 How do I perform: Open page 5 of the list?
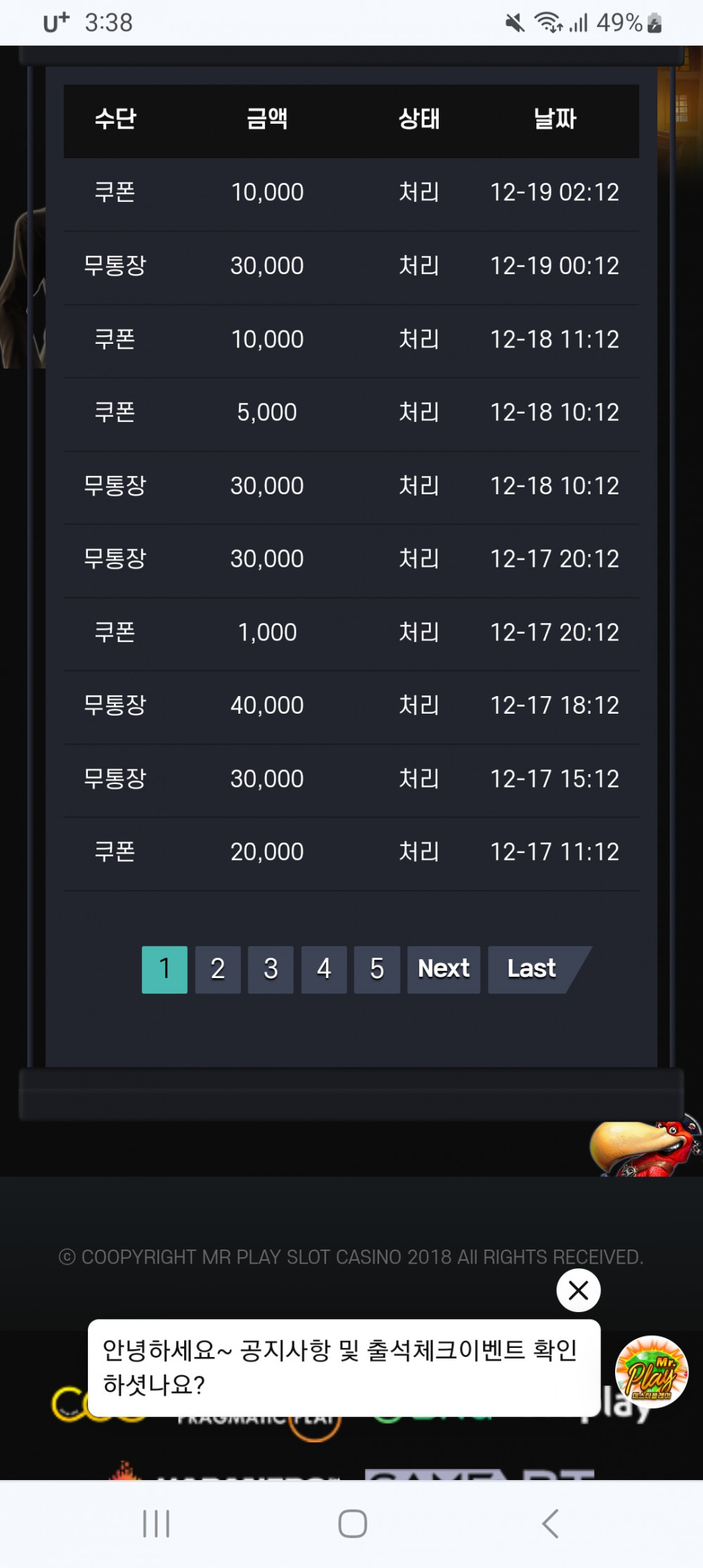point(377,969)
